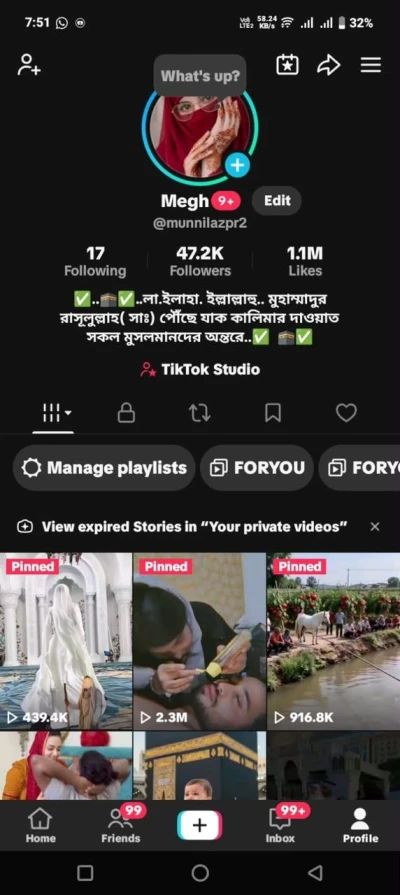View the Following list
The height and width of the screenshot is (895, 400).
(95, 261)
